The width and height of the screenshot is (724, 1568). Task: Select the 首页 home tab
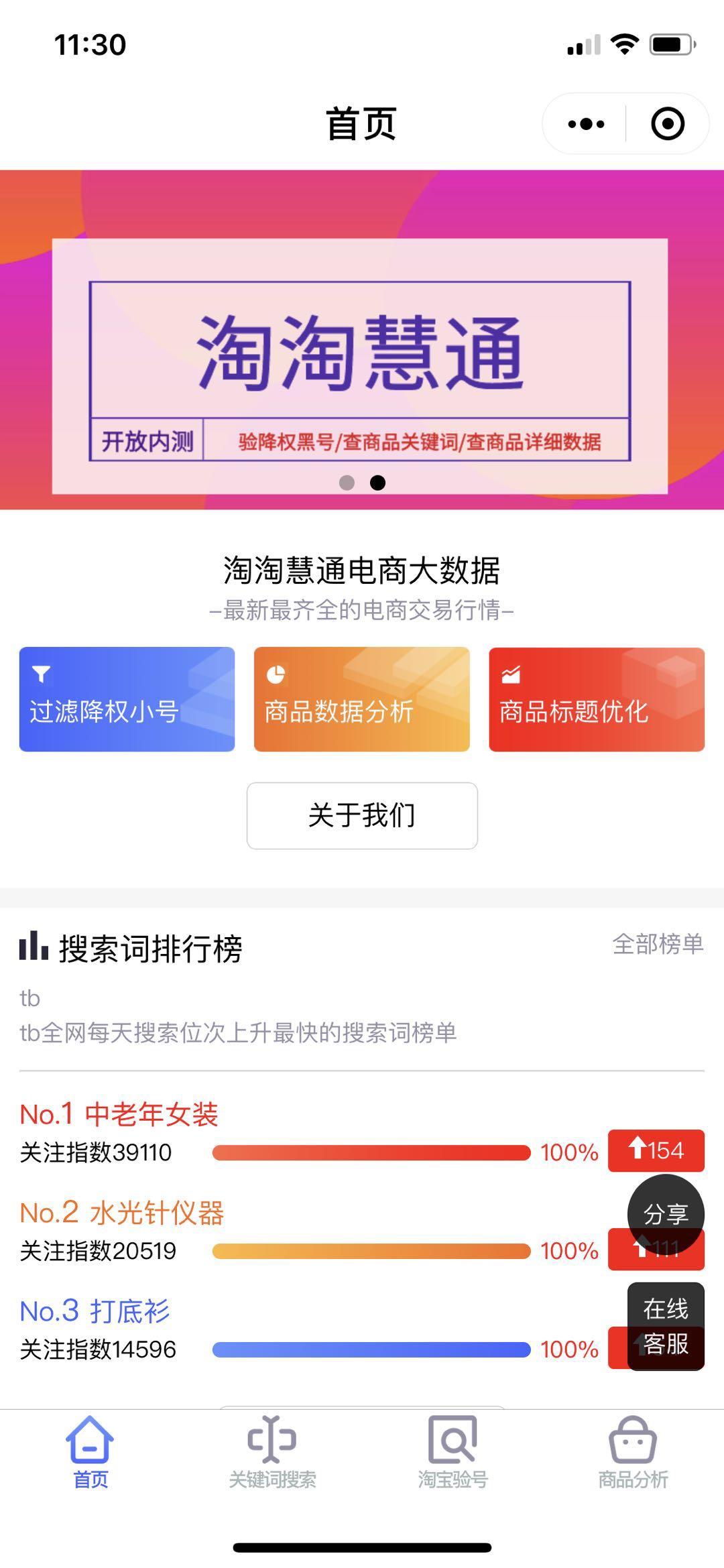[90, 1453]
